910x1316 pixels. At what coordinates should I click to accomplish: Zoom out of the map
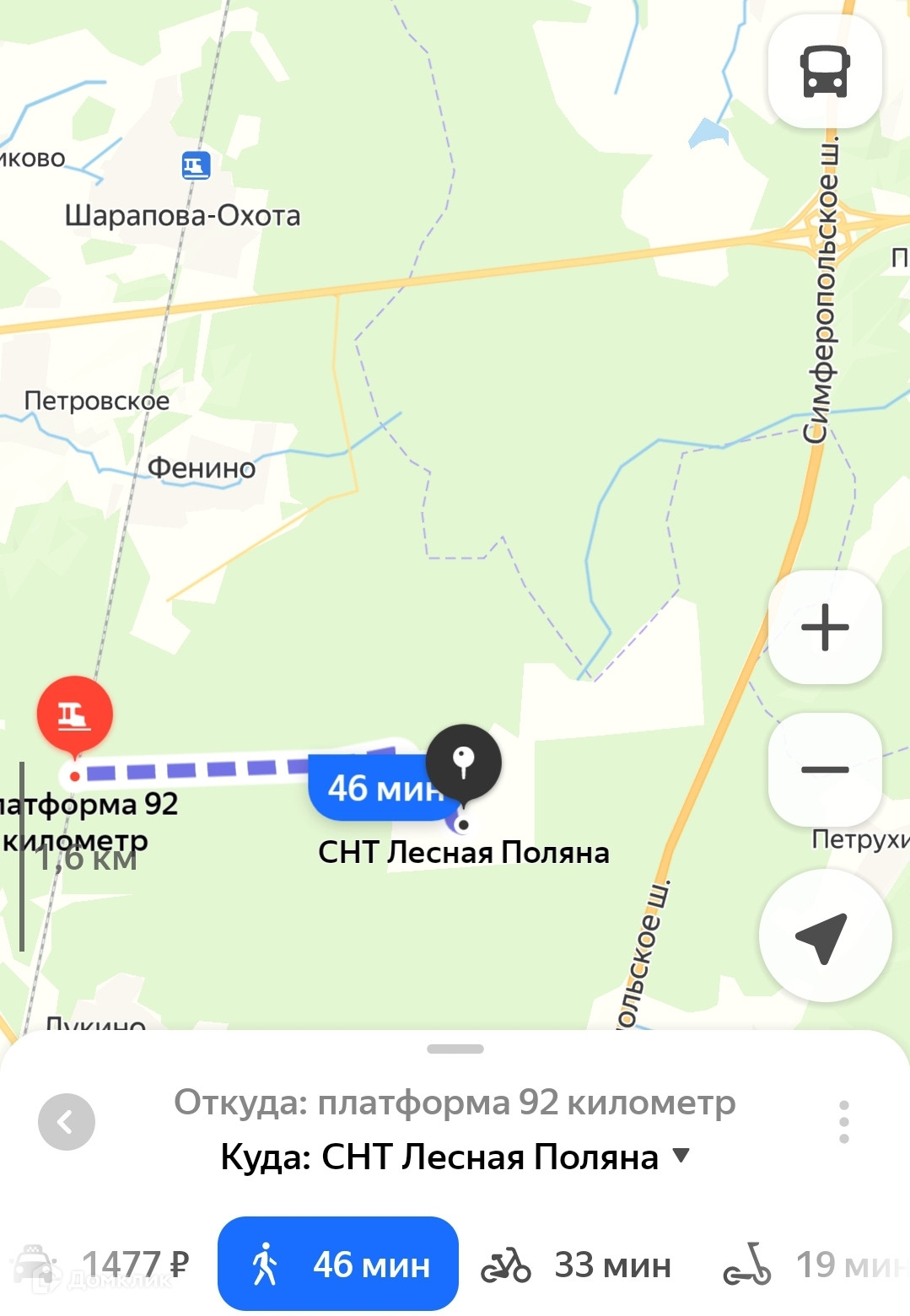coord(825,769)
